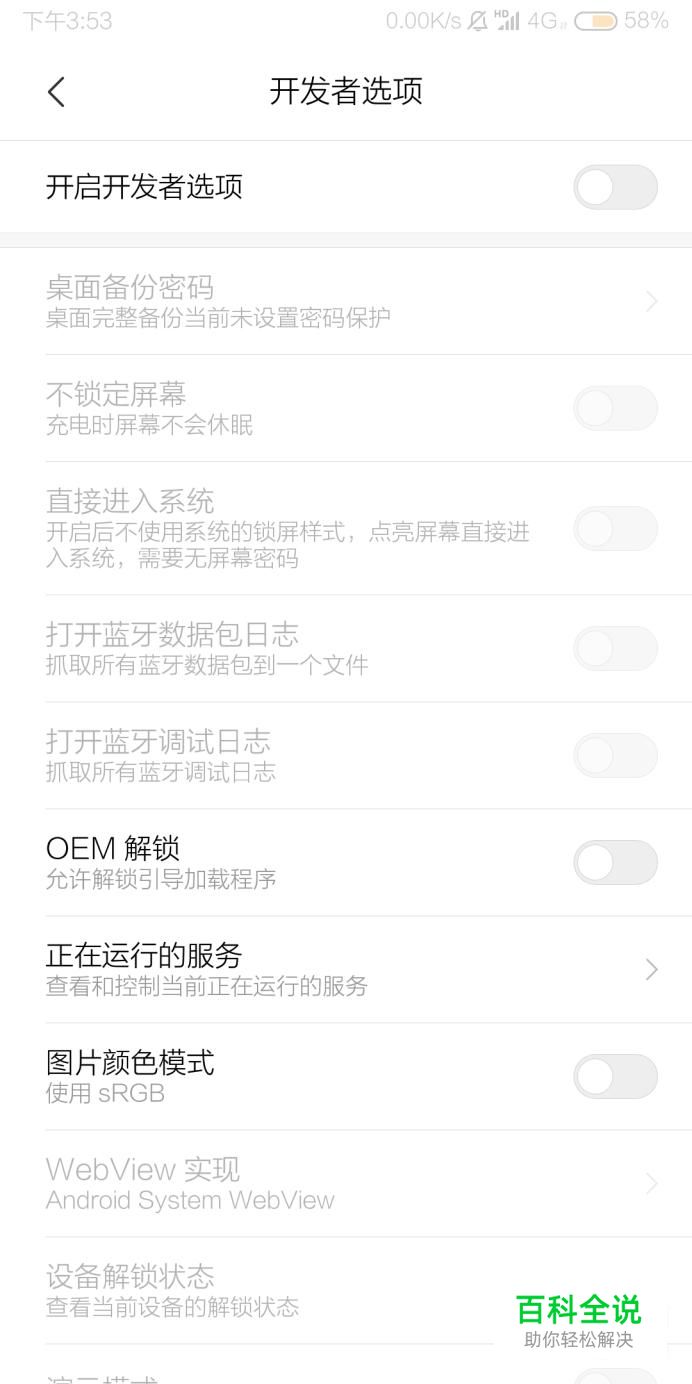Toggle the 直接进入系统 switch
The image size is (692, 1384).
click(615, 528)
